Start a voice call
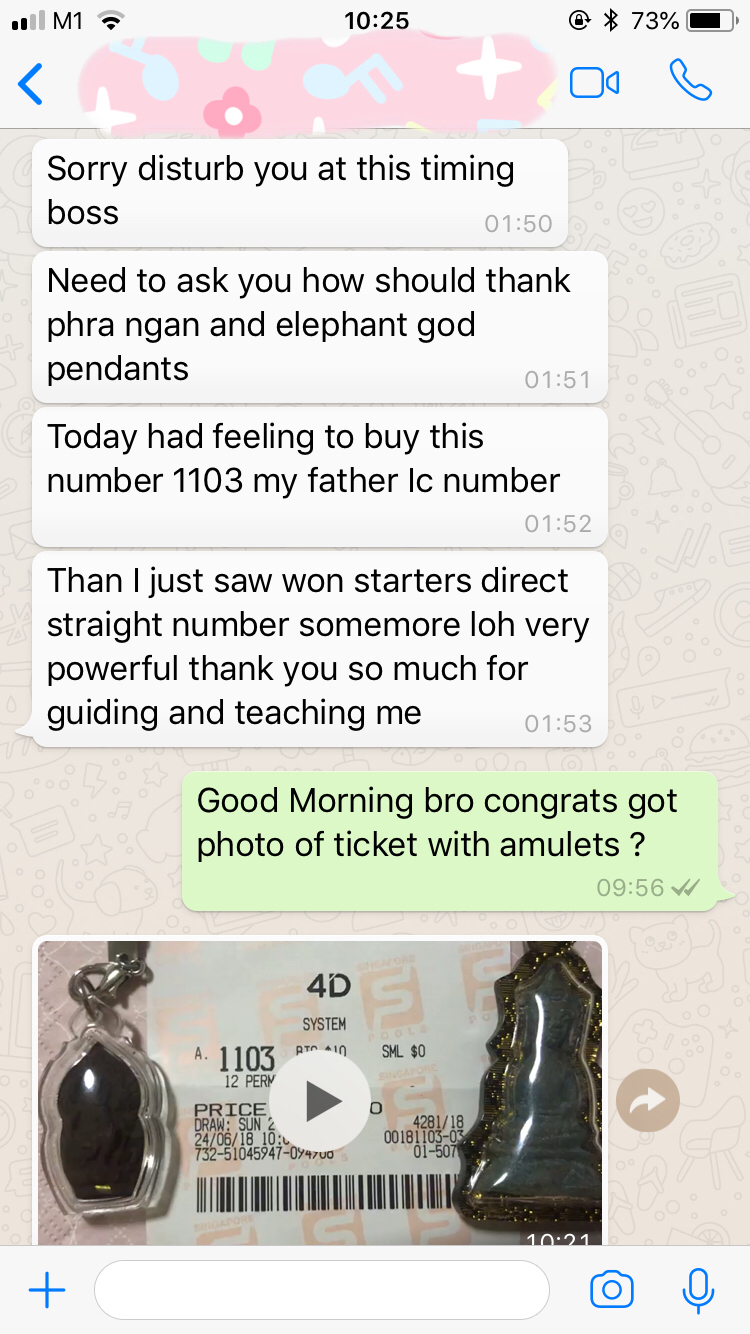 (x=690, y=81)
